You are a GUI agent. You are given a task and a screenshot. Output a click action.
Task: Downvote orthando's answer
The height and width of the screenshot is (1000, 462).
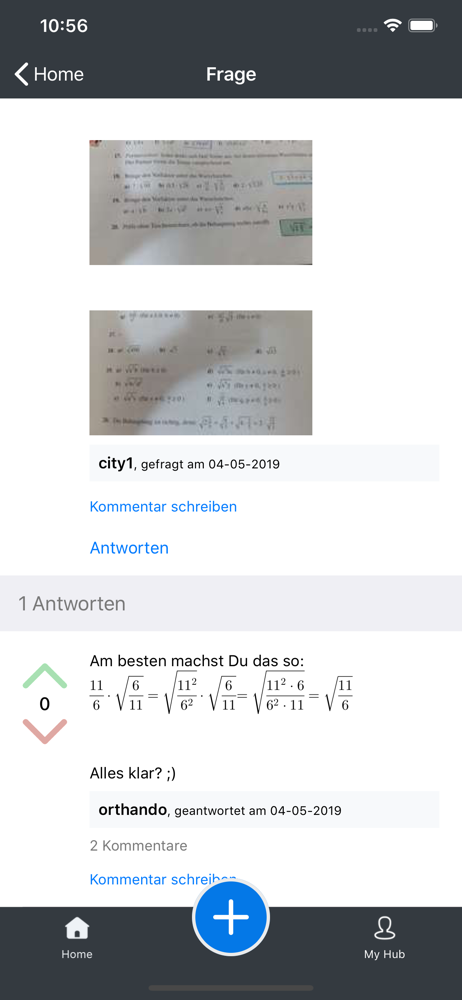point(45,731)
